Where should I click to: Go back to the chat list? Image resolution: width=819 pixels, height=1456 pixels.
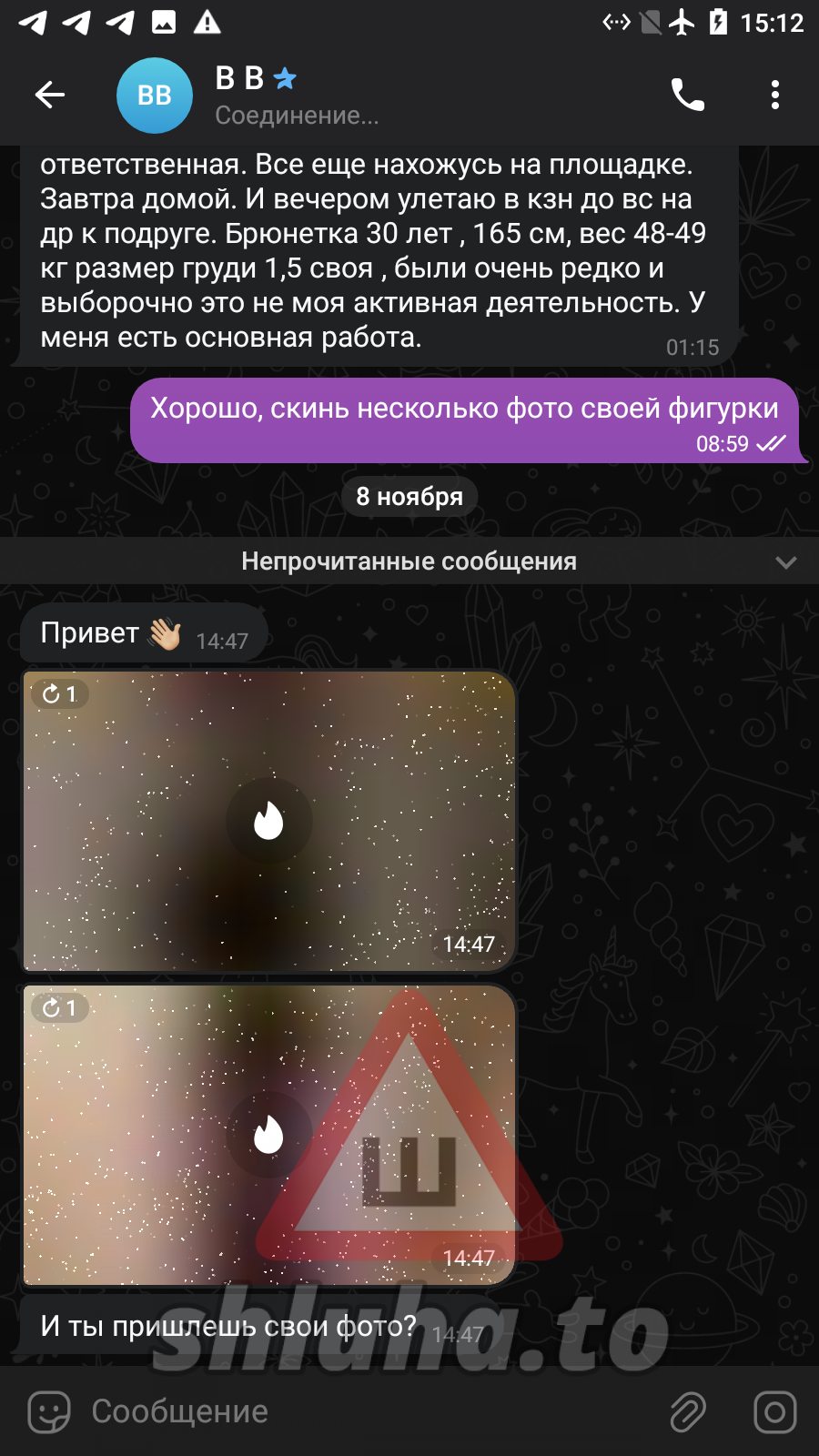coord(49,95)
